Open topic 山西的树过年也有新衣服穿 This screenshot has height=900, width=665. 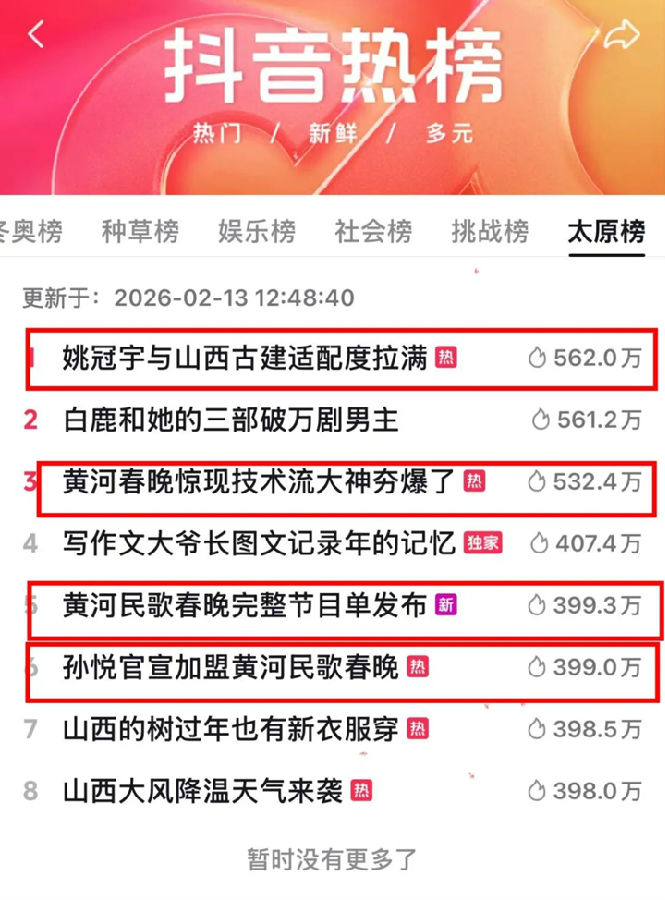click(x=231, y=729)
